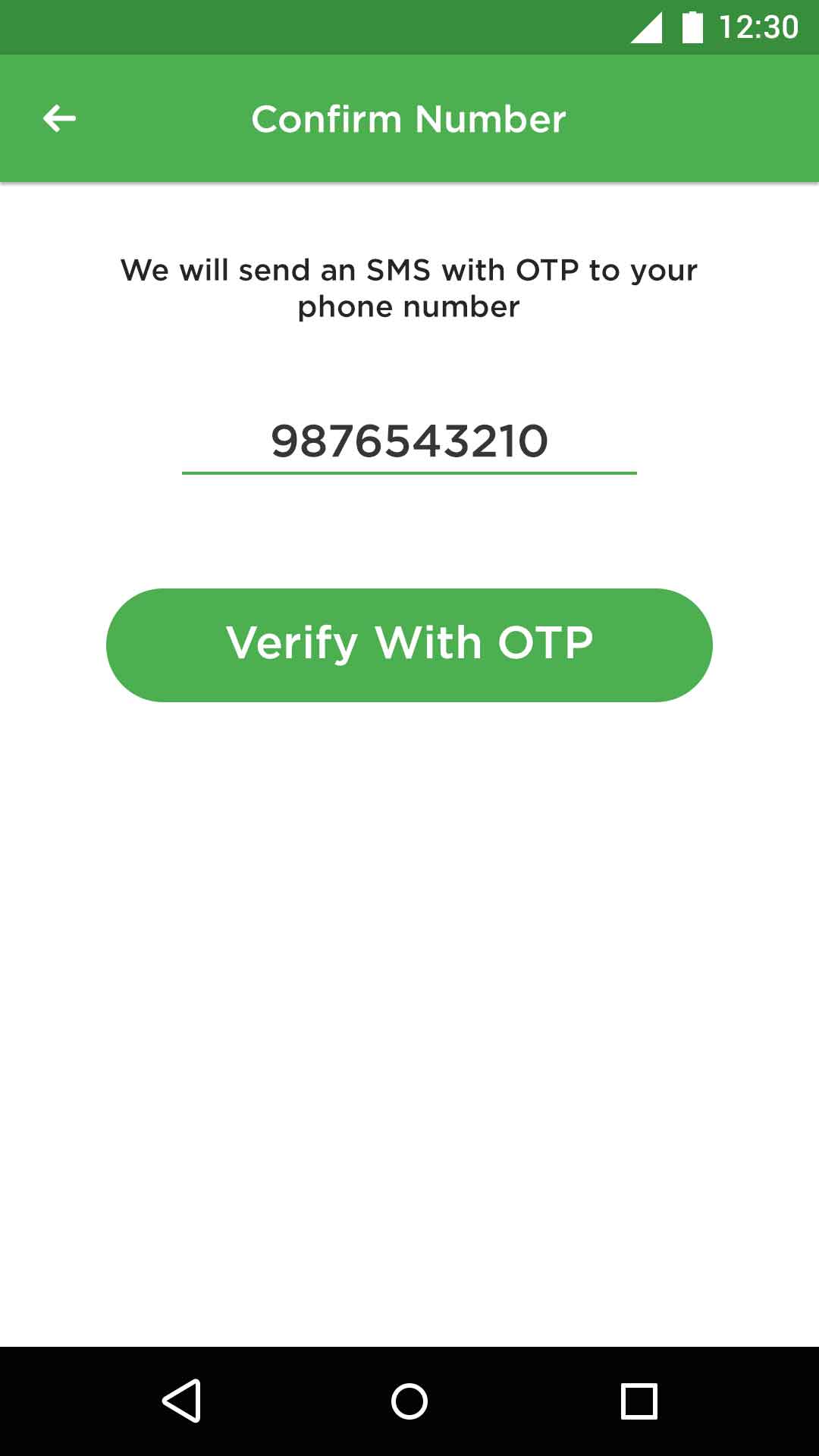The width and height of the screenshot is (819, 1456).
Task: Open the system home screen
Action: pyautogui.click(x=409, y=1401)
